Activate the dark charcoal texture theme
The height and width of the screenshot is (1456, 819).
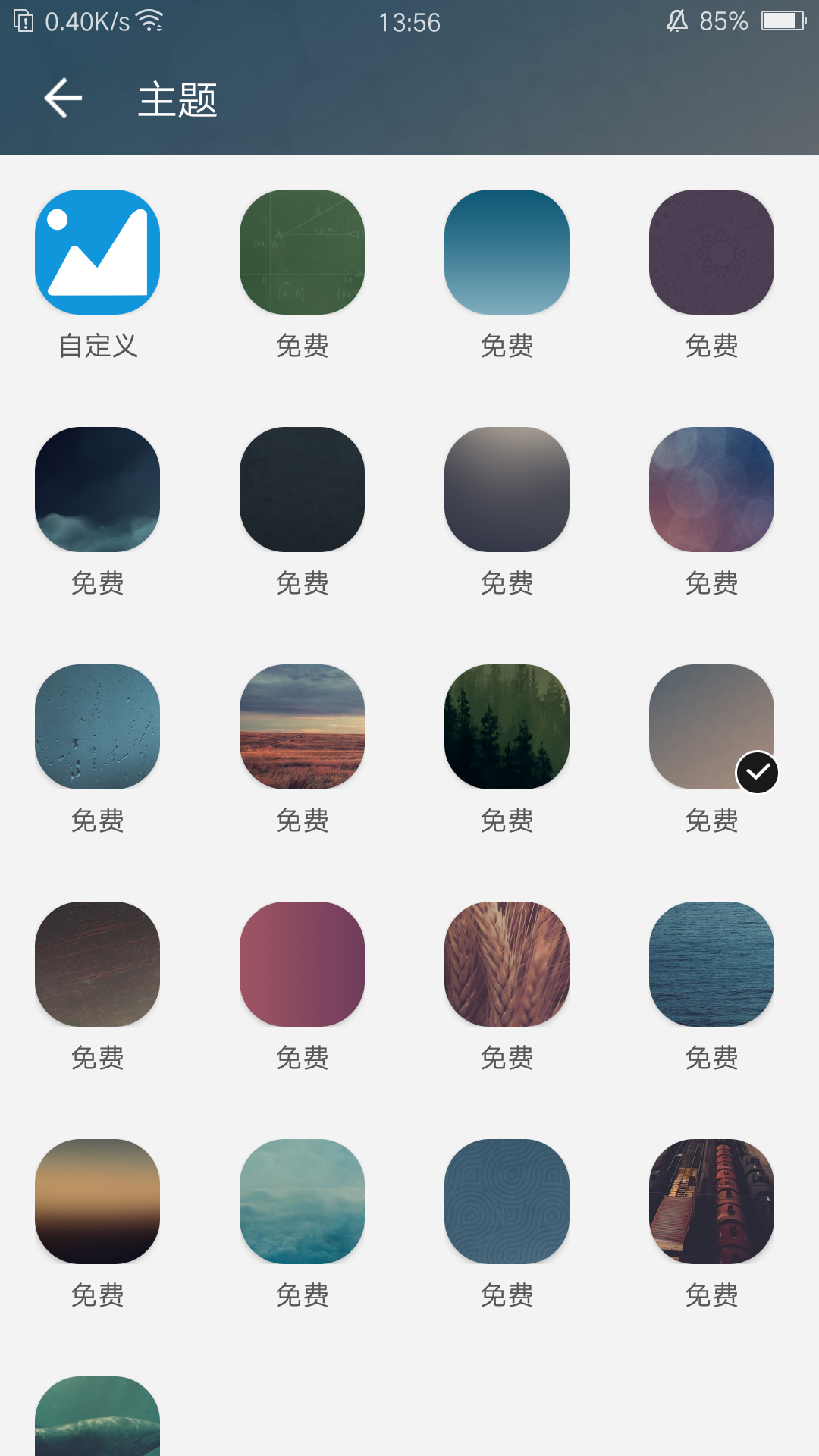coord(302,488)
